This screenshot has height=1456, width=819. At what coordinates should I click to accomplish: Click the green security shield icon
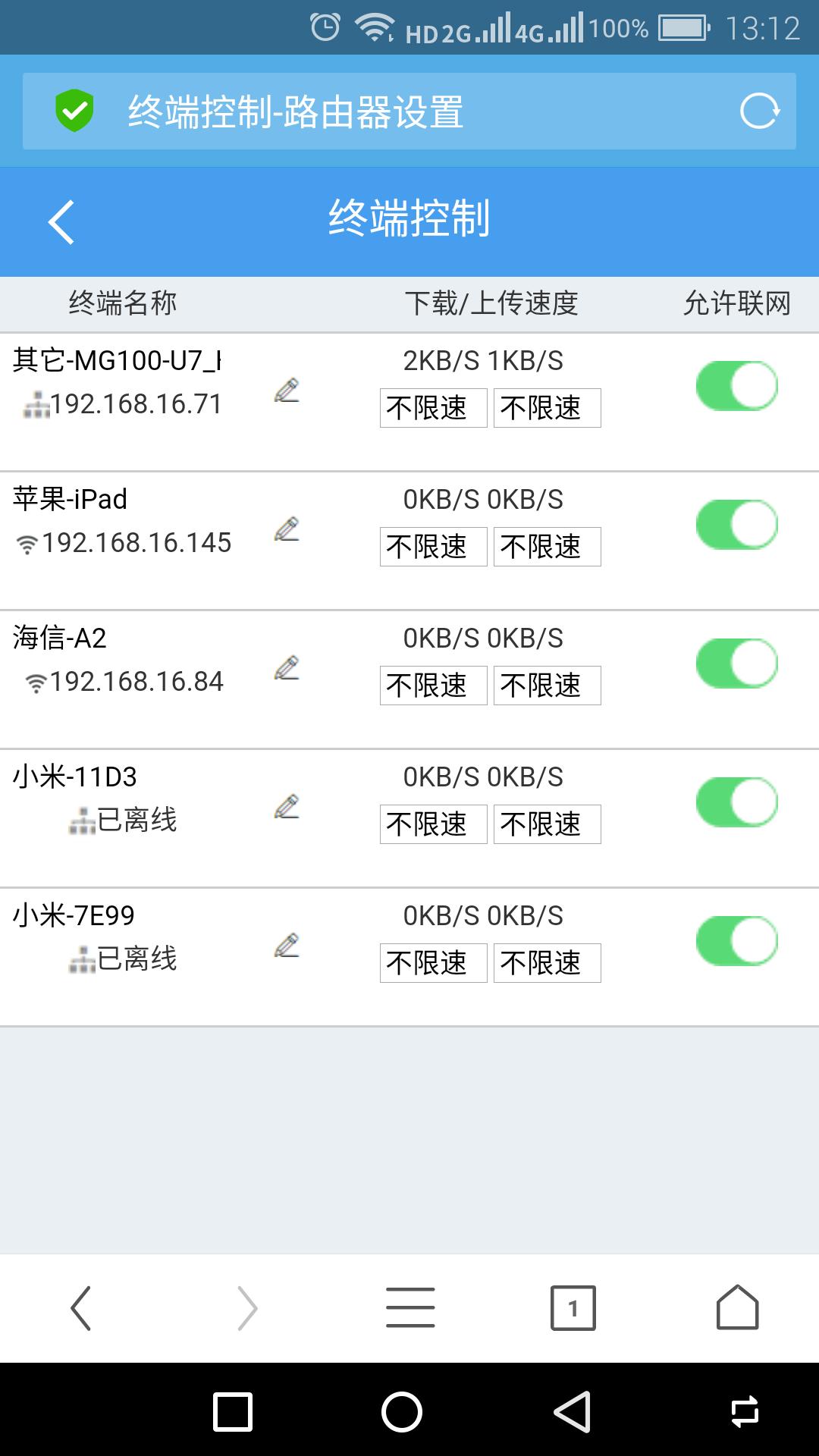pos(73,110)
